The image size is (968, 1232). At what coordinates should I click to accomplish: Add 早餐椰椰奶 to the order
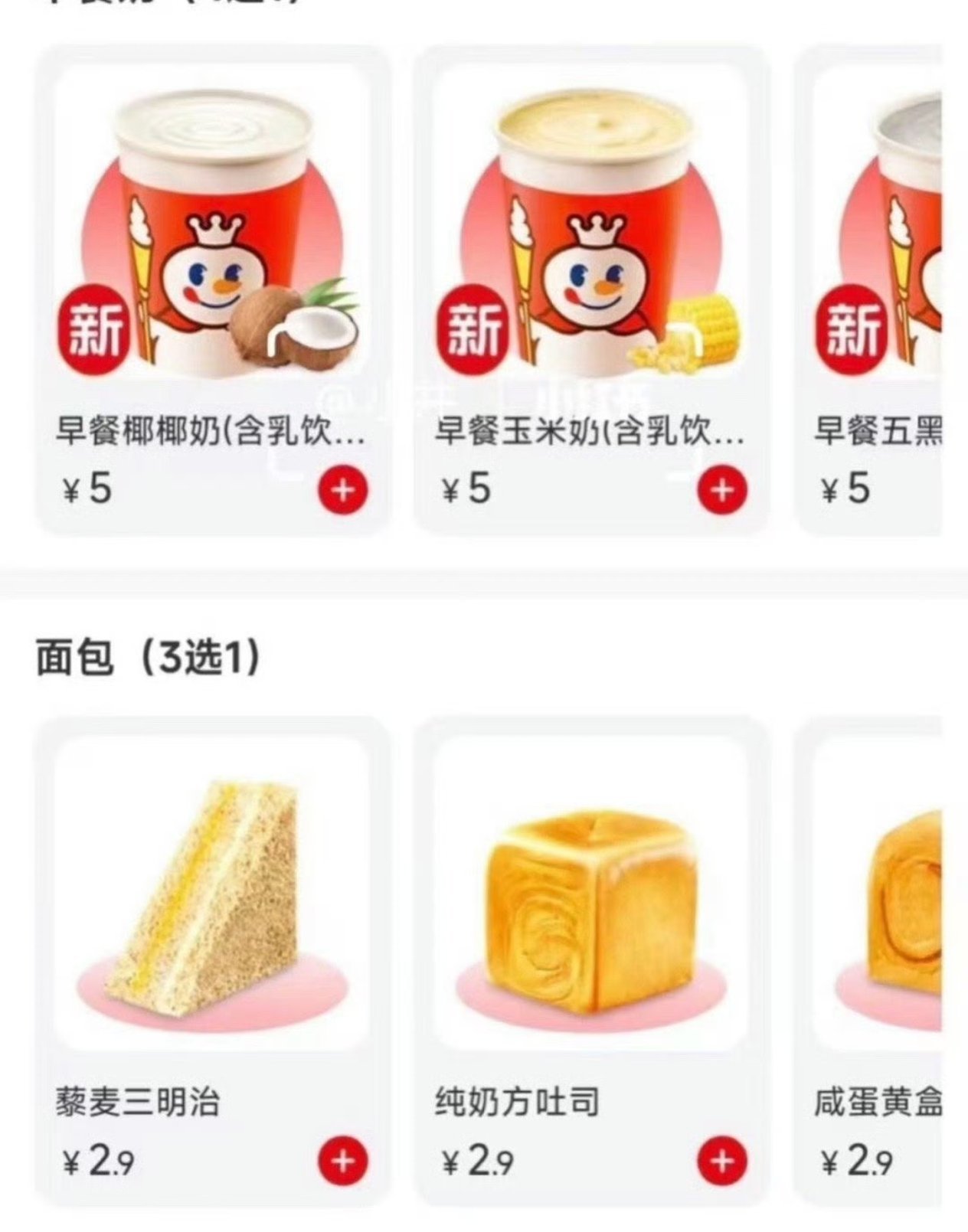(342, 489)
